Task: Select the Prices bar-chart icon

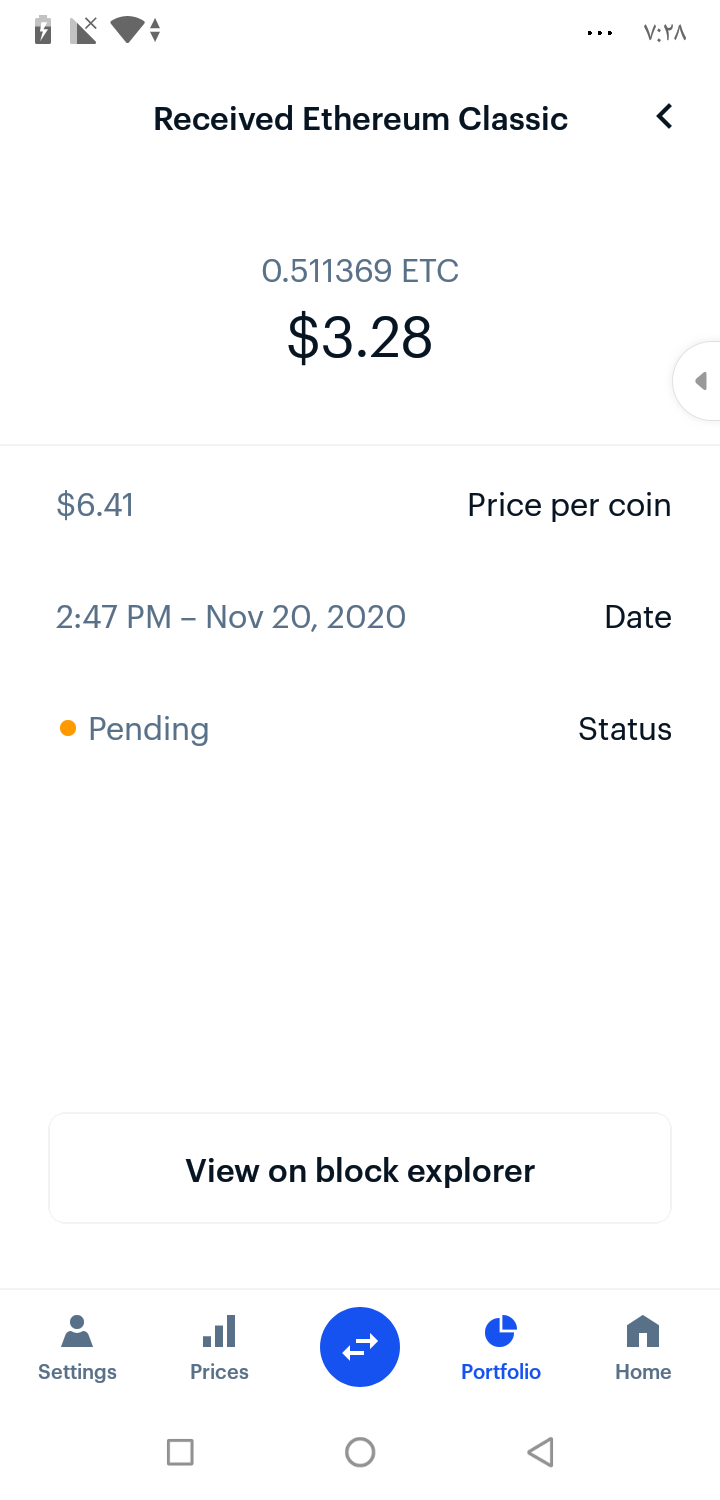Action: click(x=218, y=1332)
